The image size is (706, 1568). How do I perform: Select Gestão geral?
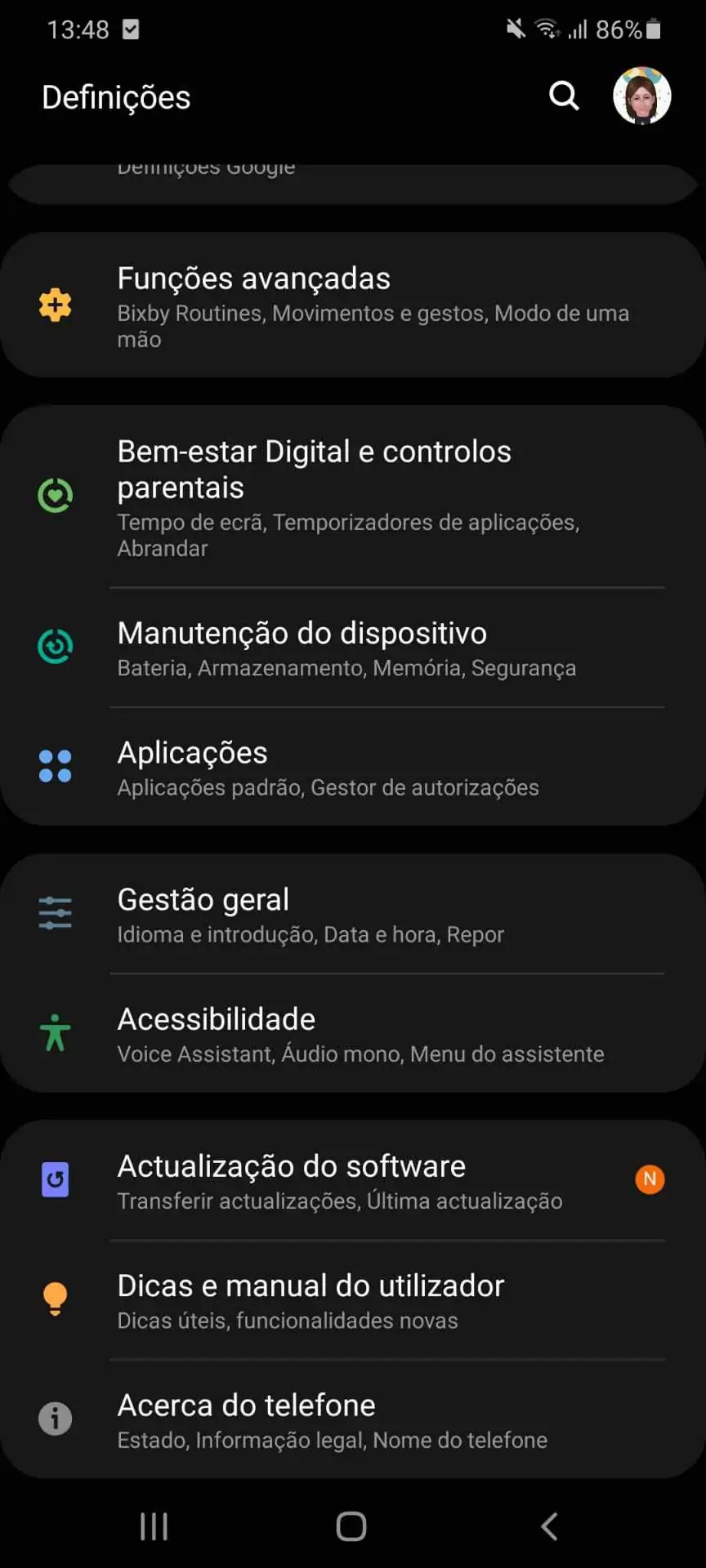click(x=353, y=915)
